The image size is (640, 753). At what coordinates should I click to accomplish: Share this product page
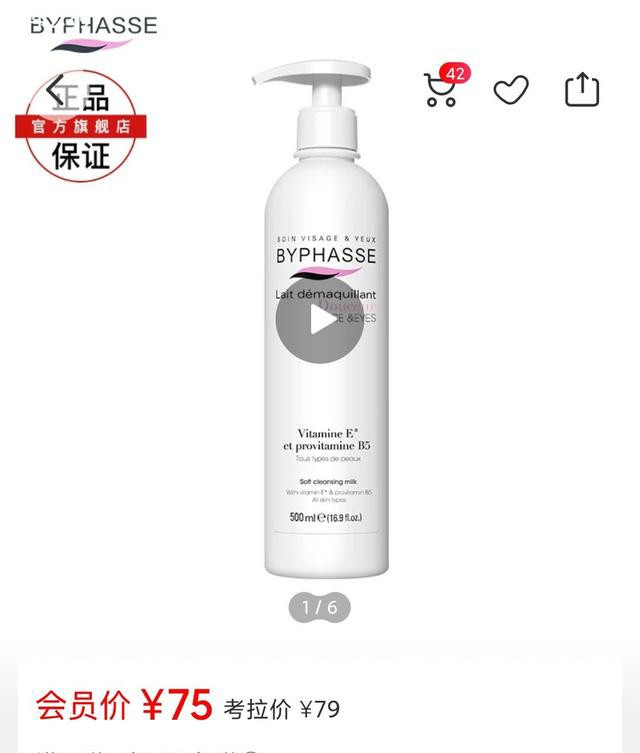coord(582,90)
